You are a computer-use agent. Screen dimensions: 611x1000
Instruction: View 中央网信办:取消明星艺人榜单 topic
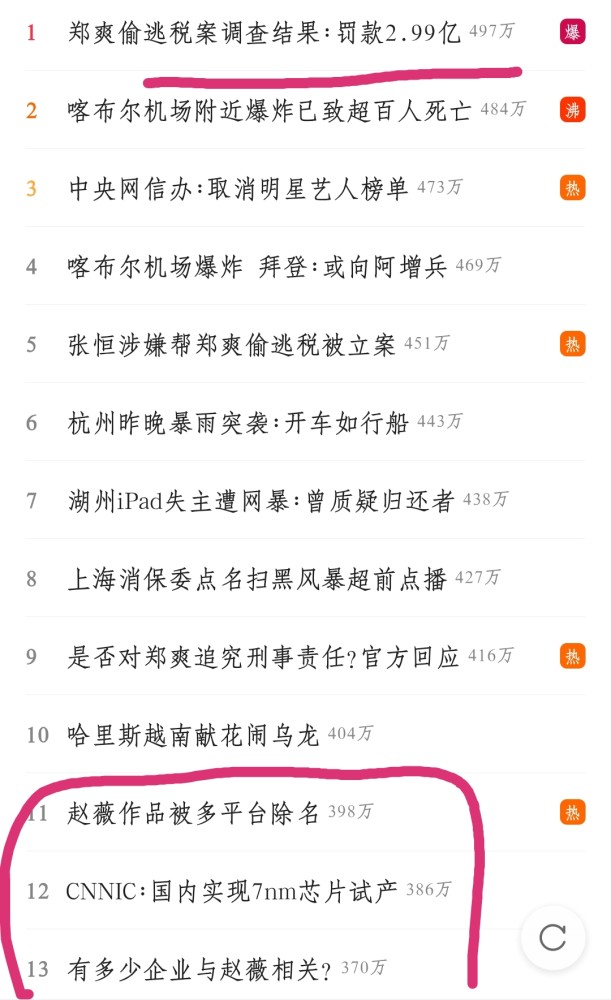click(239, 189)
